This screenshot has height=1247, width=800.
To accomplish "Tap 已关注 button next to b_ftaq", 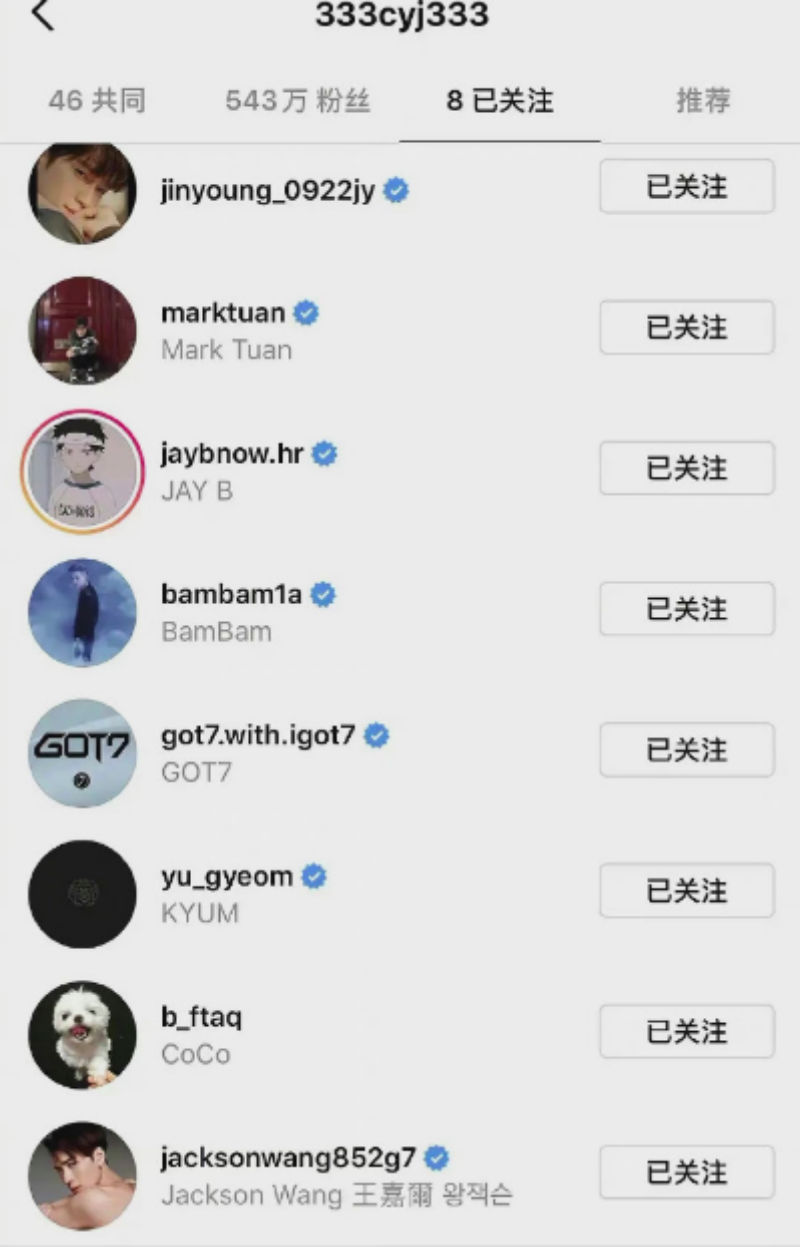I will click(x=686, y=1032).
